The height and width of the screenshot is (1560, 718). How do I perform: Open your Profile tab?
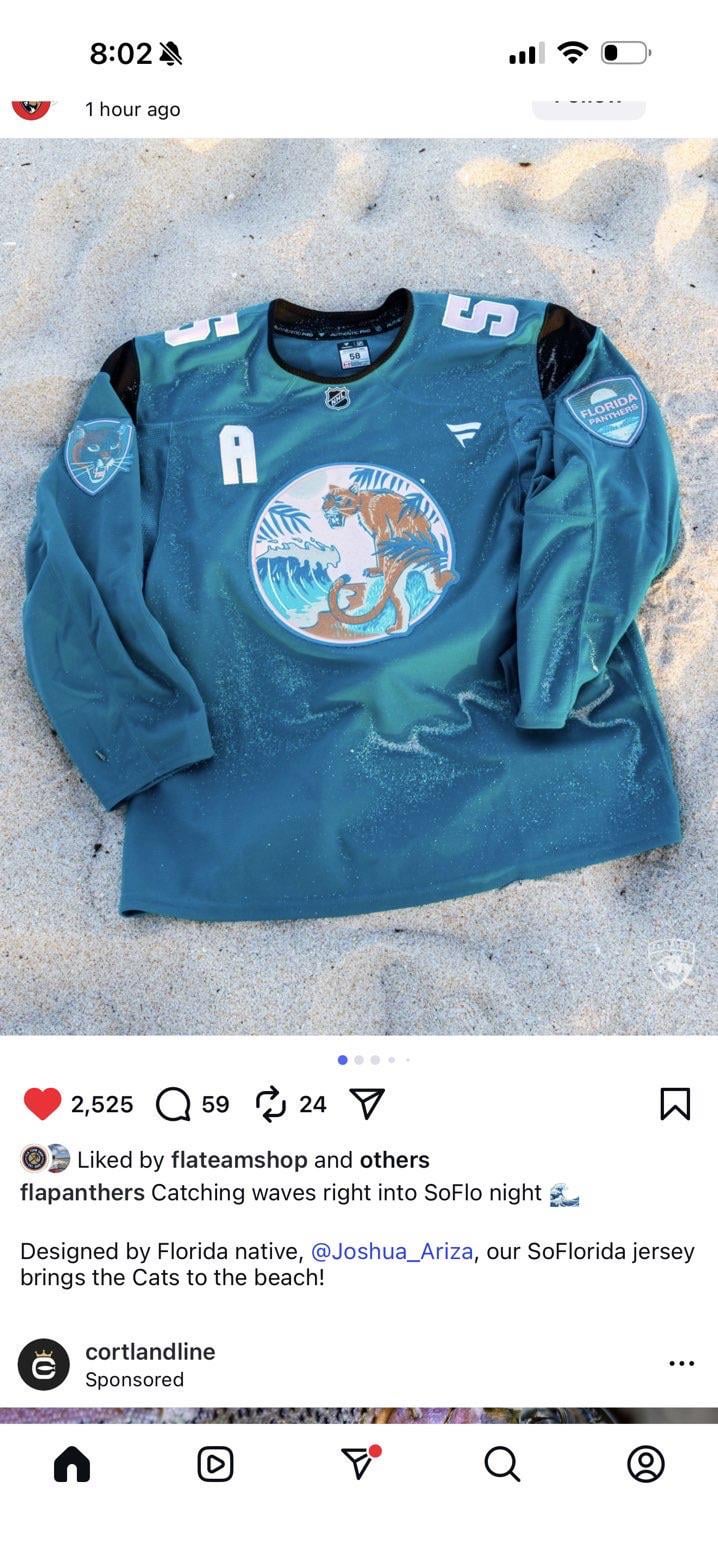coord(645,1464)
